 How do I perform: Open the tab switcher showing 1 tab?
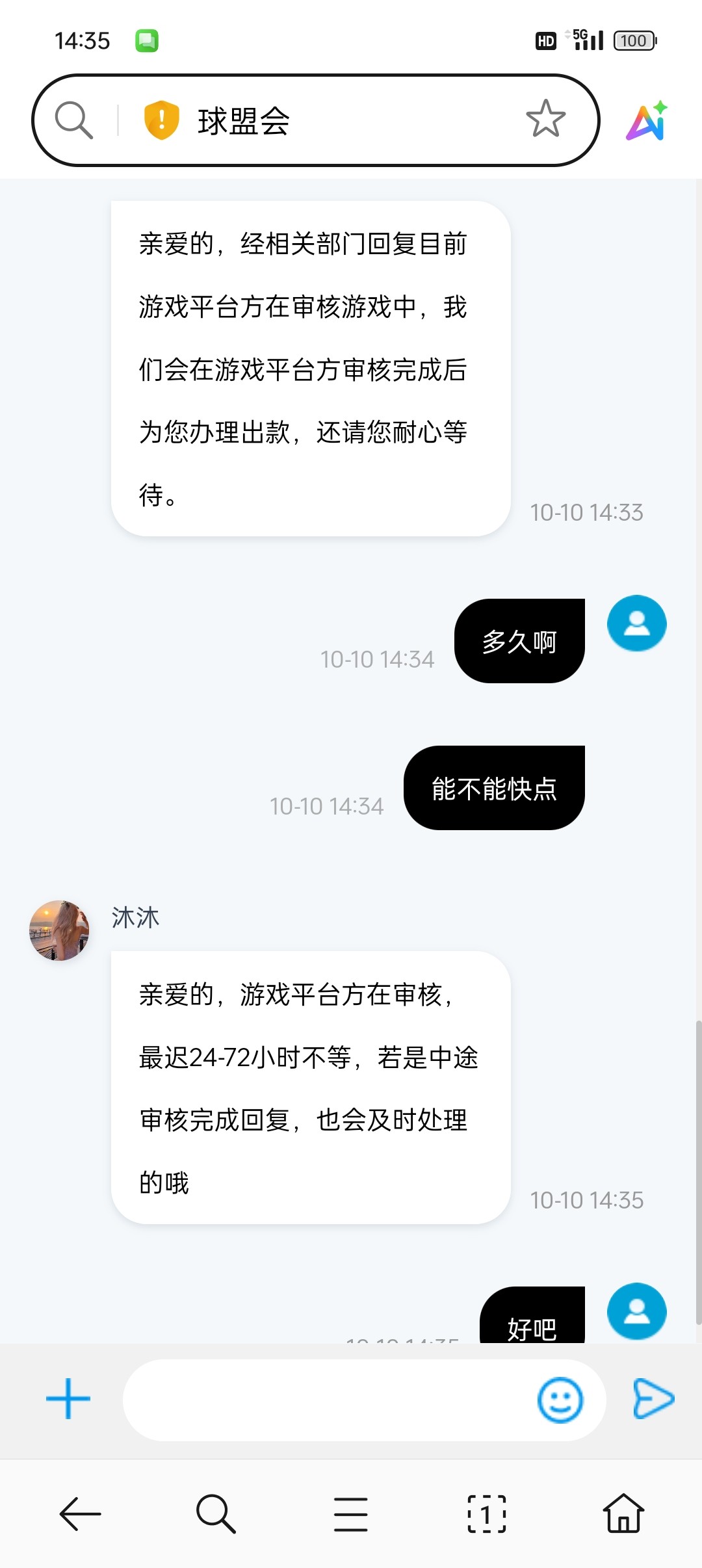pyautogui.click(x=487, y=1513)
